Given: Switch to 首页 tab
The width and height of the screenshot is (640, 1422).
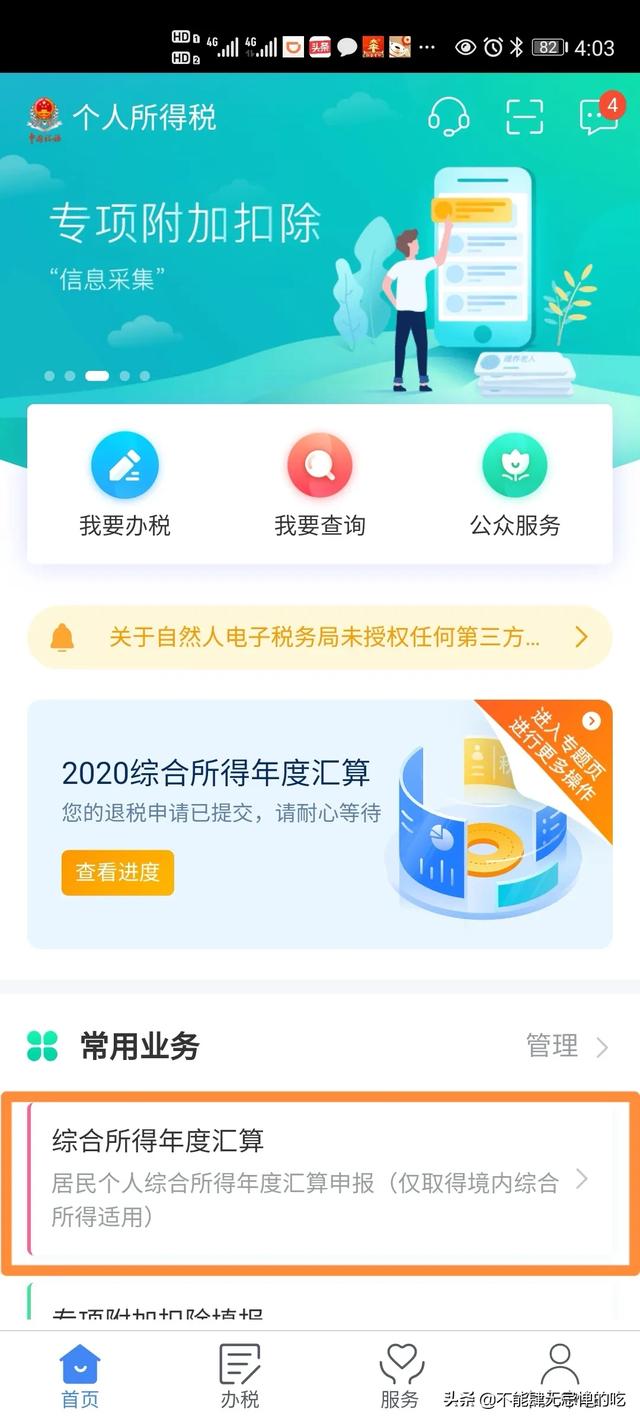Looking at the screenshot, I should tap(80, 1376).
